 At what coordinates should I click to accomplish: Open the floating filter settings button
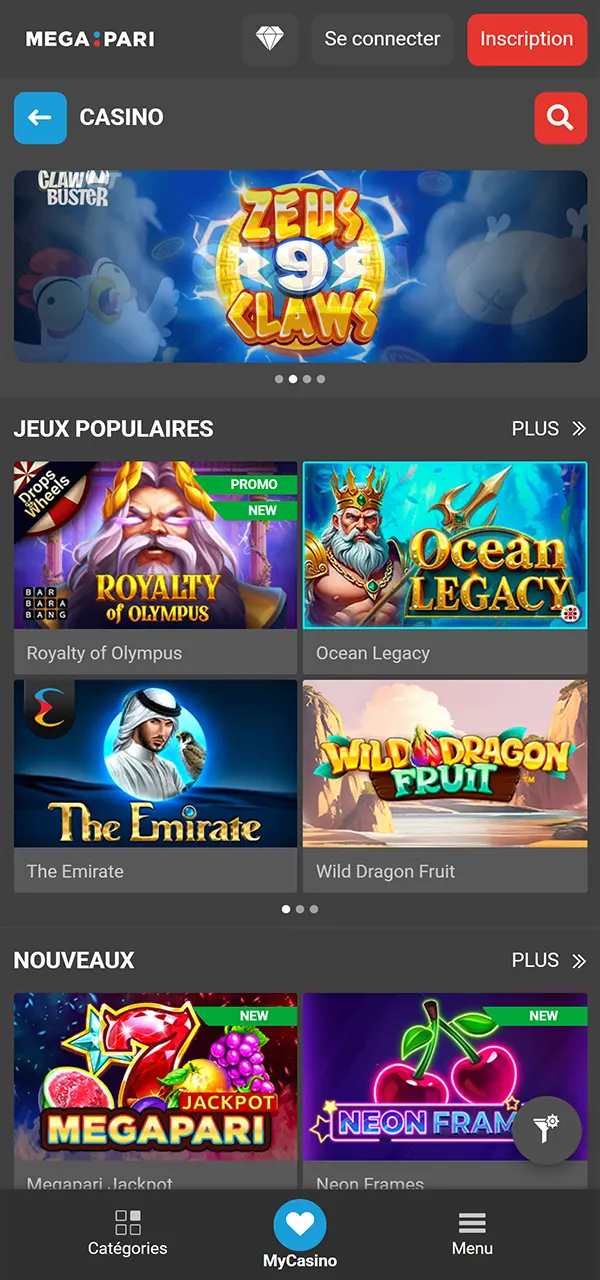[x=547, y=1131]
